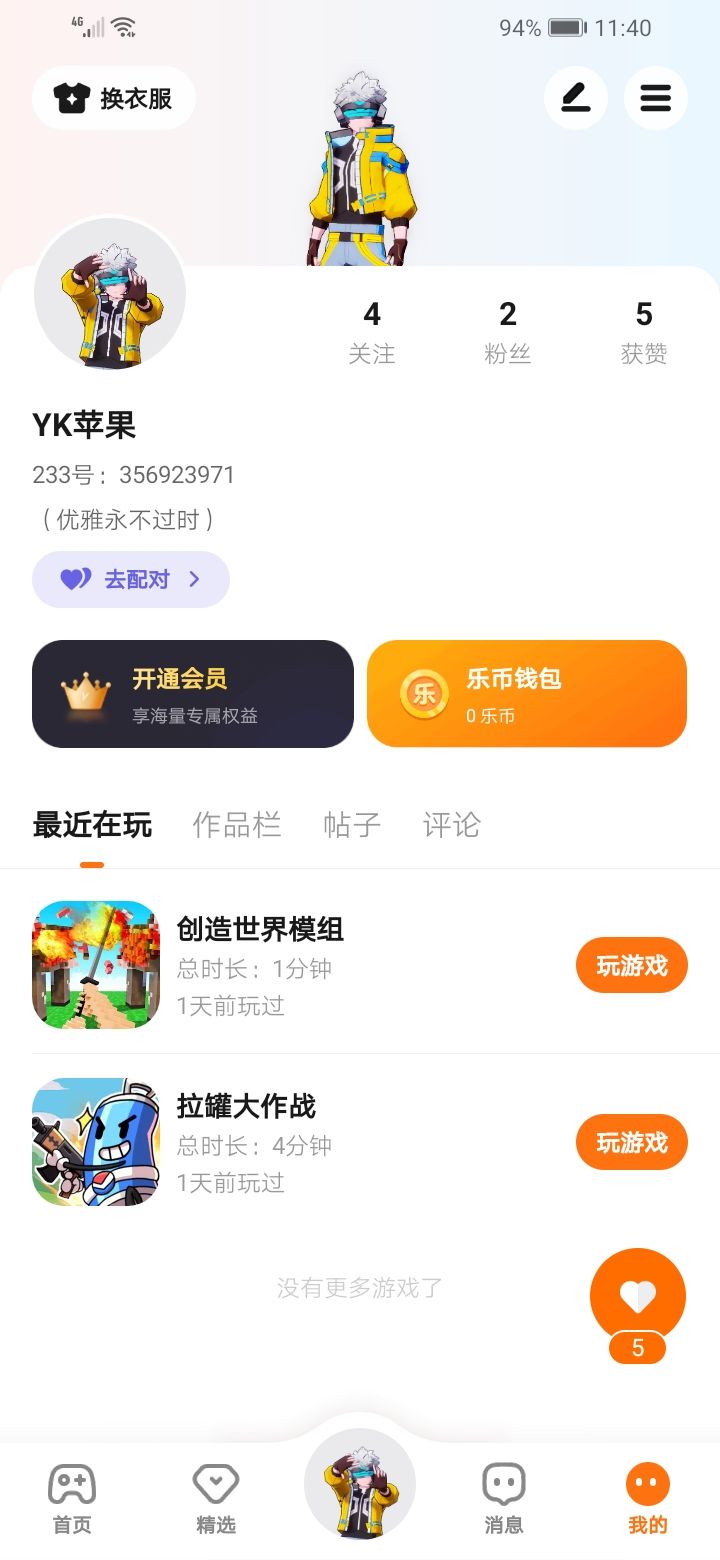
Task: Open the edit profile pencil icon
Action: 575,98
